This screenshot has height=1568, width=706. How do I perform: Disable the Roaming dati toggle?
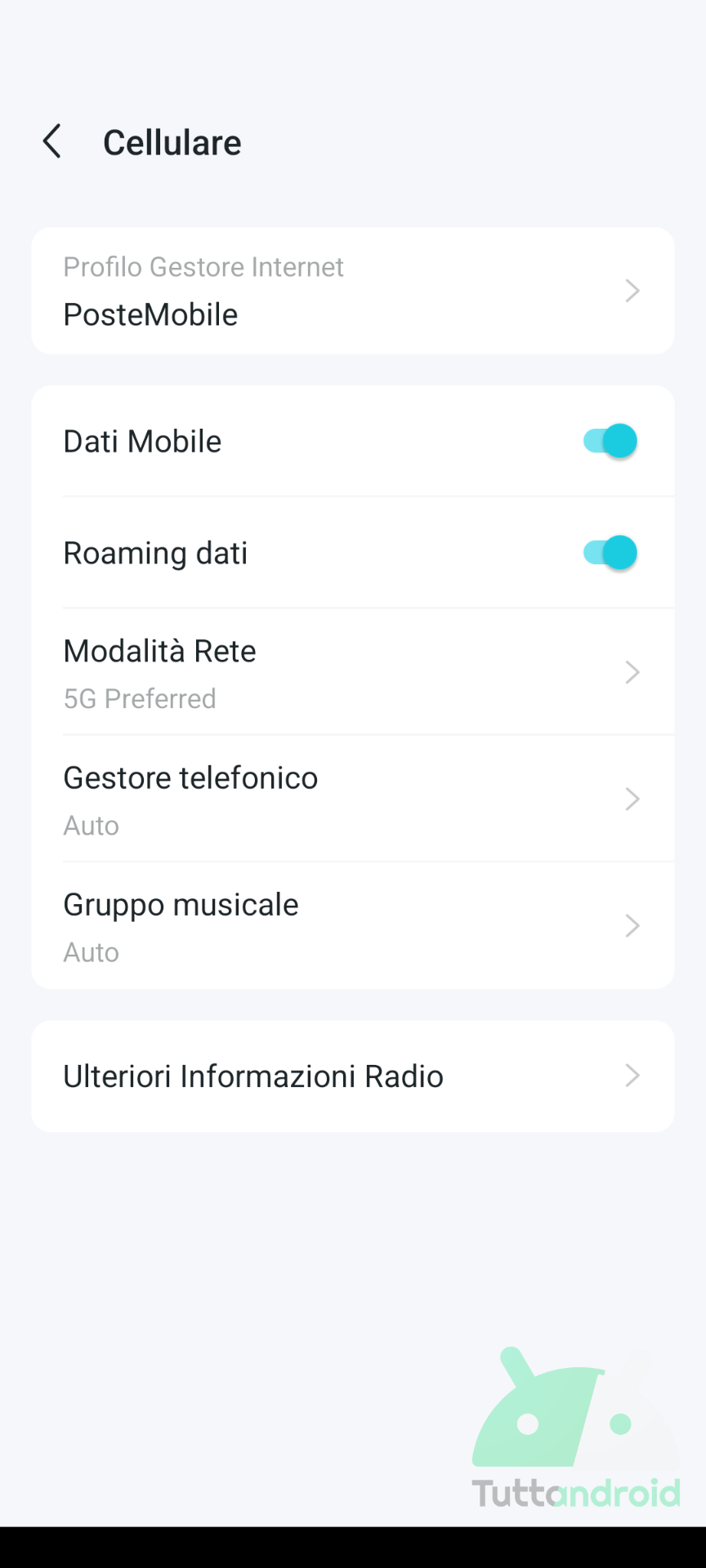[x=610, y=553]
